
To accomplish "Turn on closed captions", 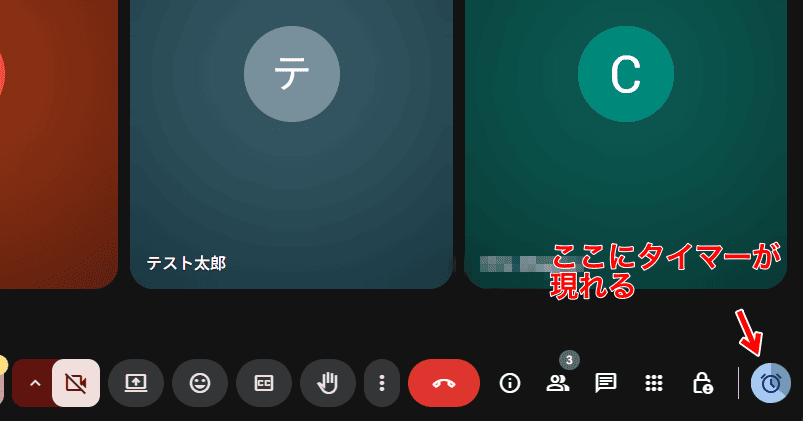I will (x=264, y=383).
